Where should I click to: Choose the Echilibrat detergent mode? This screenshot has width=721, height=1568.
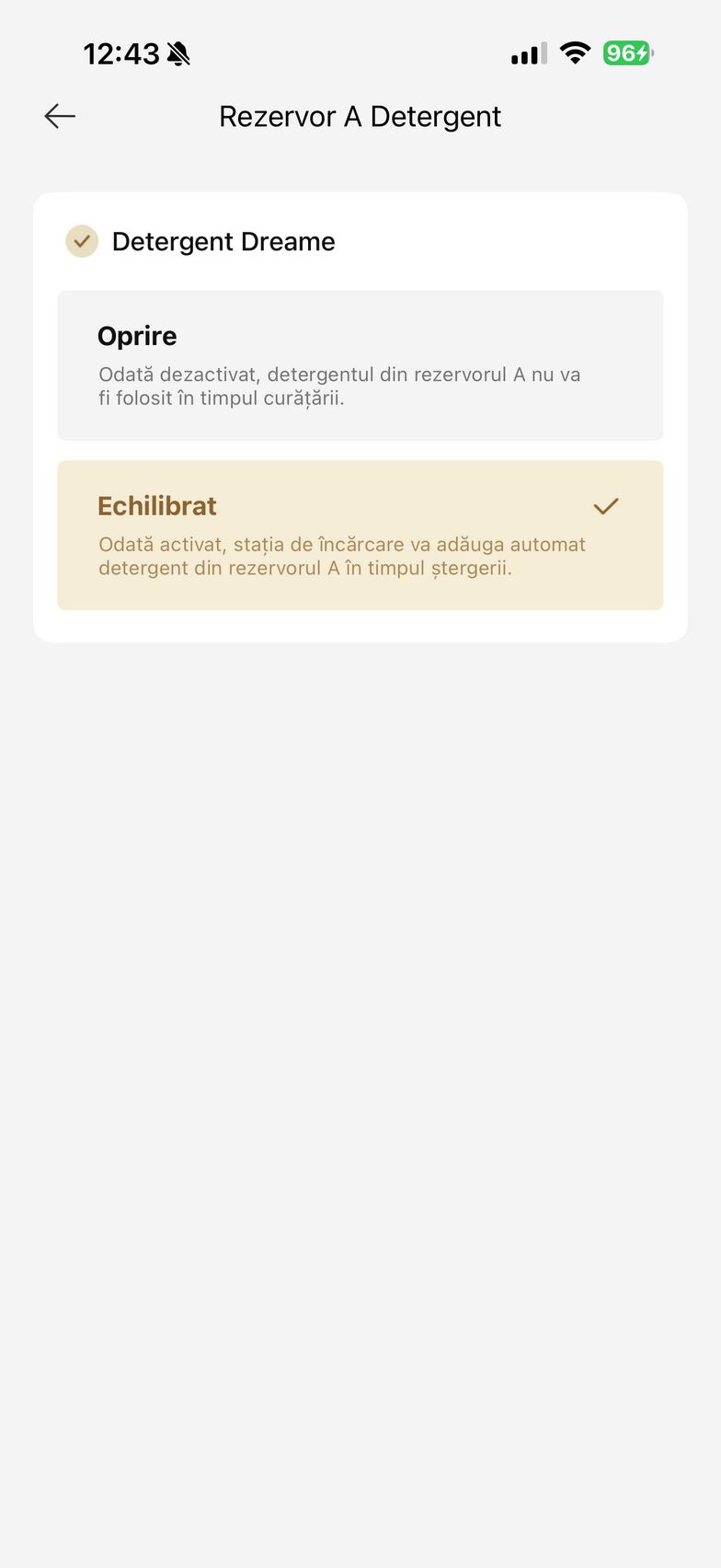pos(360,535)
